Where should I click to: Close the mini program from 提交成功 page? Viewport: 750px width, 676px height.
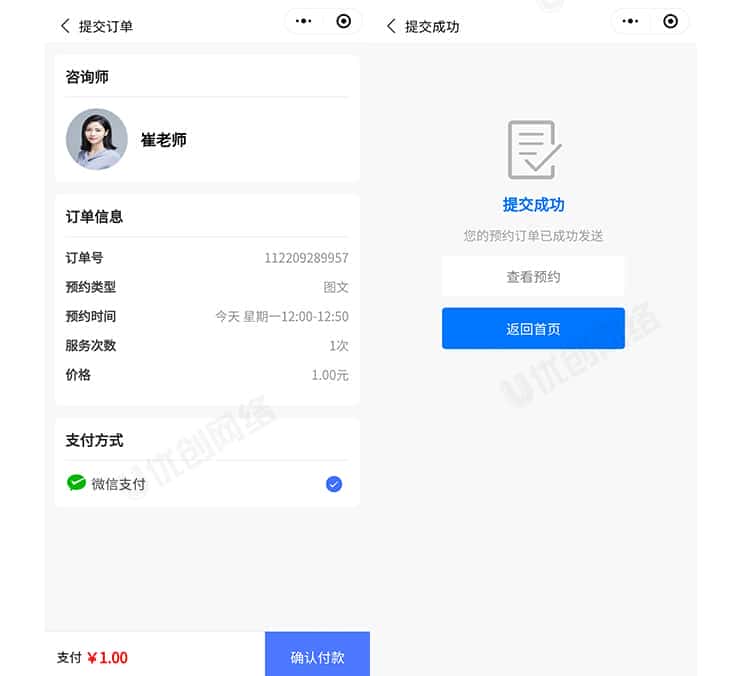pyautogui.click(x=670, y=21)
